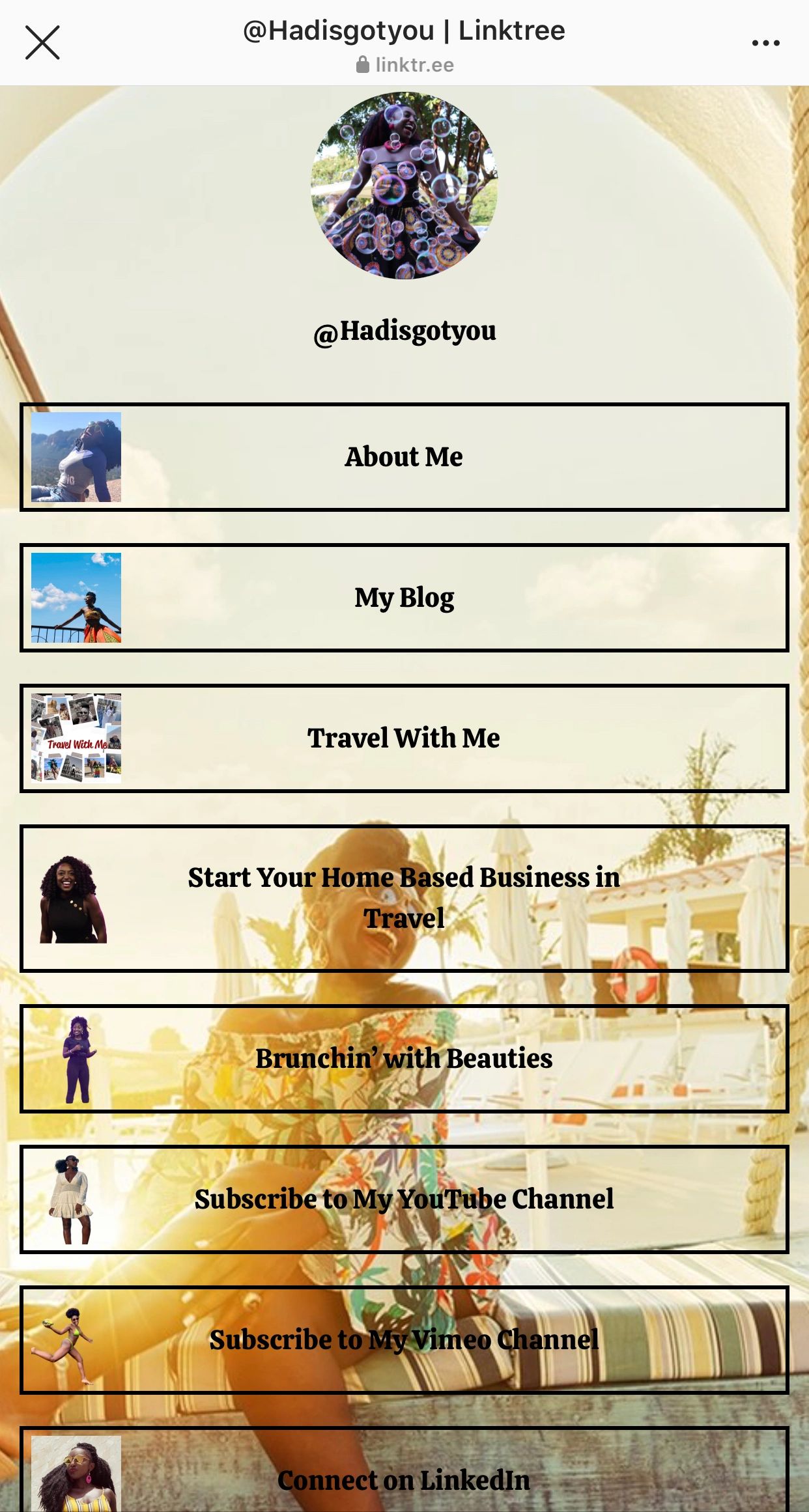Click the padlock icon beside linktr.ee
Image resolution: width=809 pixels, height=1512 pixels.
pyautogui.click(x=363, y=64)
